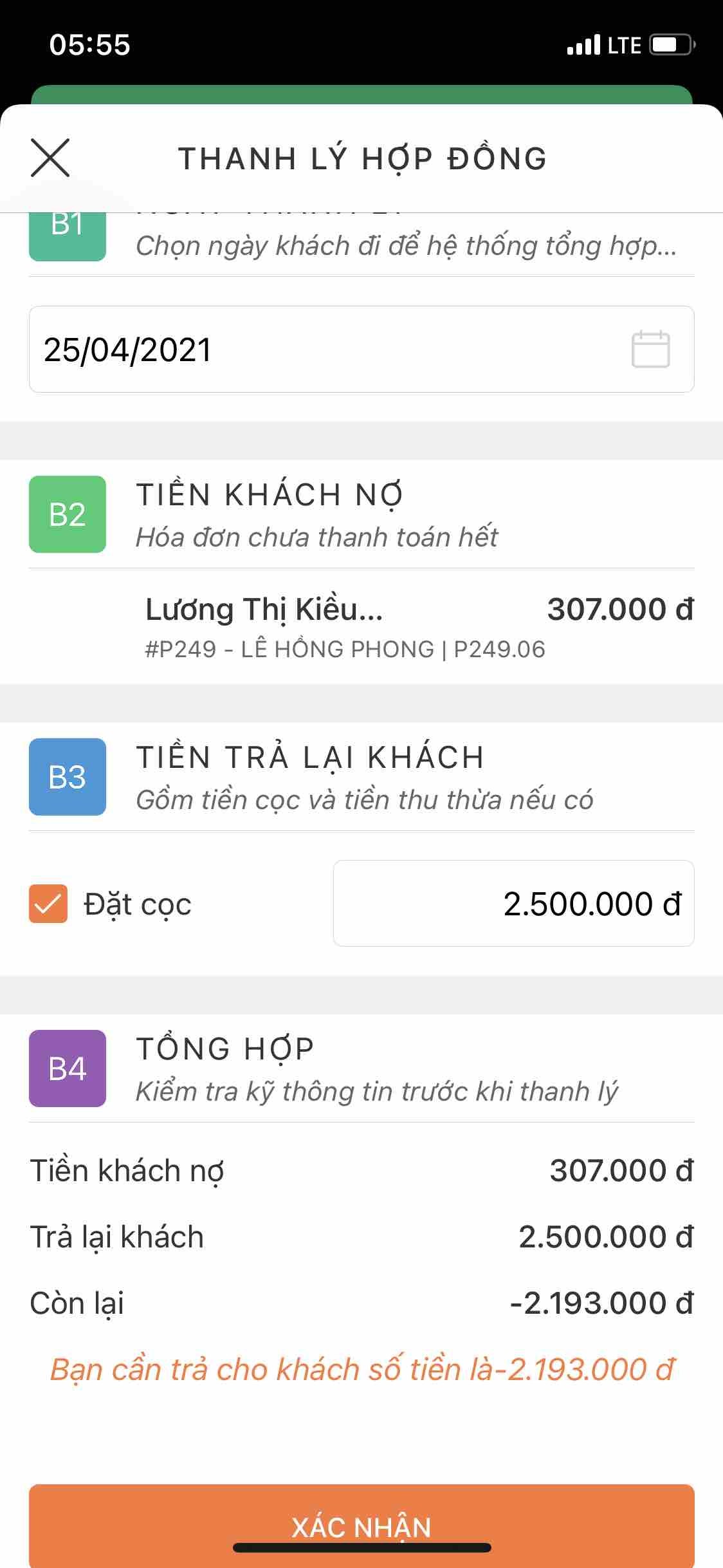Close the Thanh lý hợp đồng sheet
This screenshot has height=1568, width=723.
coord(50,158)
